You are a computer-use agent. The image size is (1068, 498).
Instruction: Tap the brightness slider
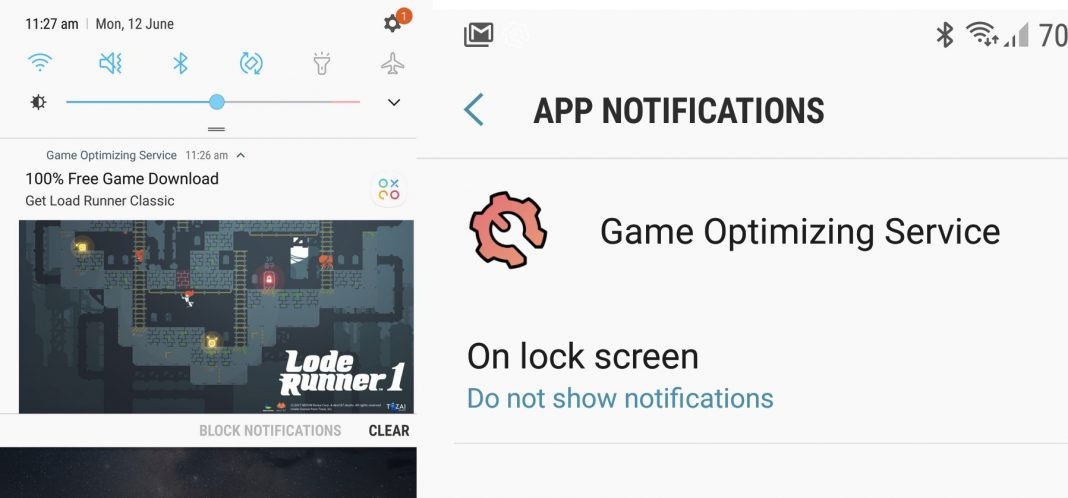coord(217,102)
